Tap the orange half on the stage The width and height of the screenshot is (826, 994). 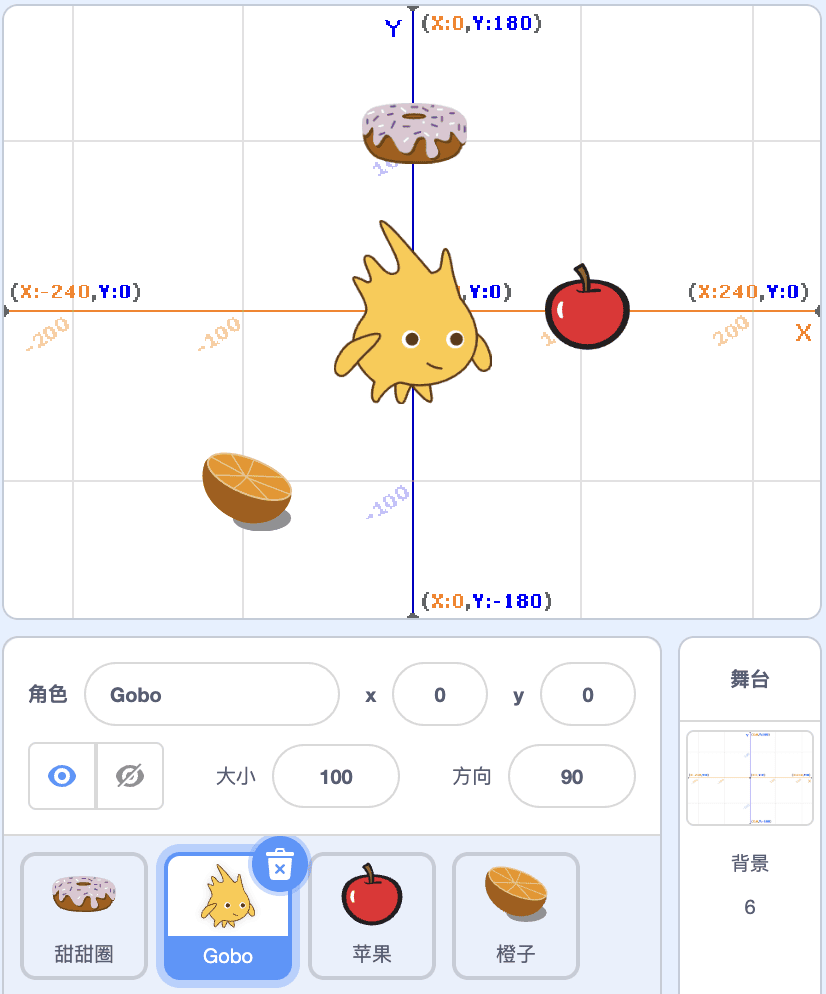click(x=247, y=487)
